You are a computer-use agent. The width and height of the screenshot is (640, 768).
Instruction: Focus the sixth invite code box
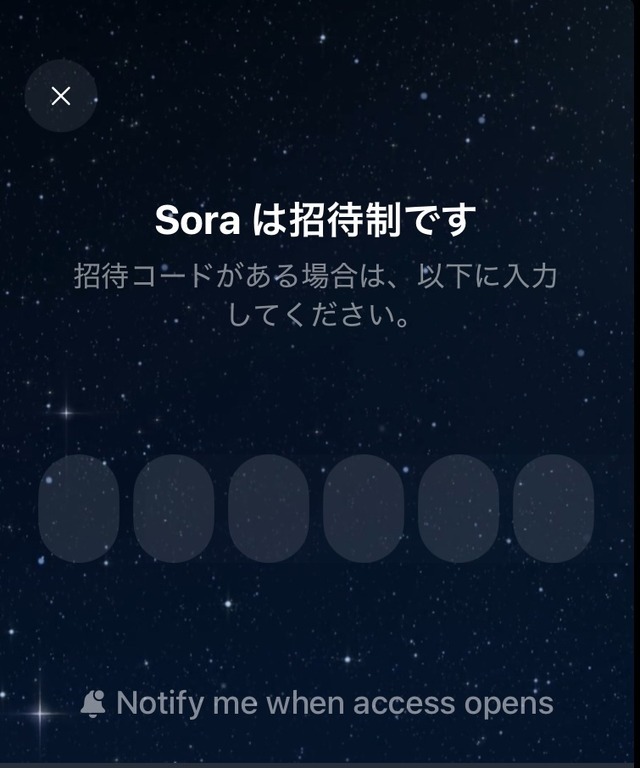553,508
